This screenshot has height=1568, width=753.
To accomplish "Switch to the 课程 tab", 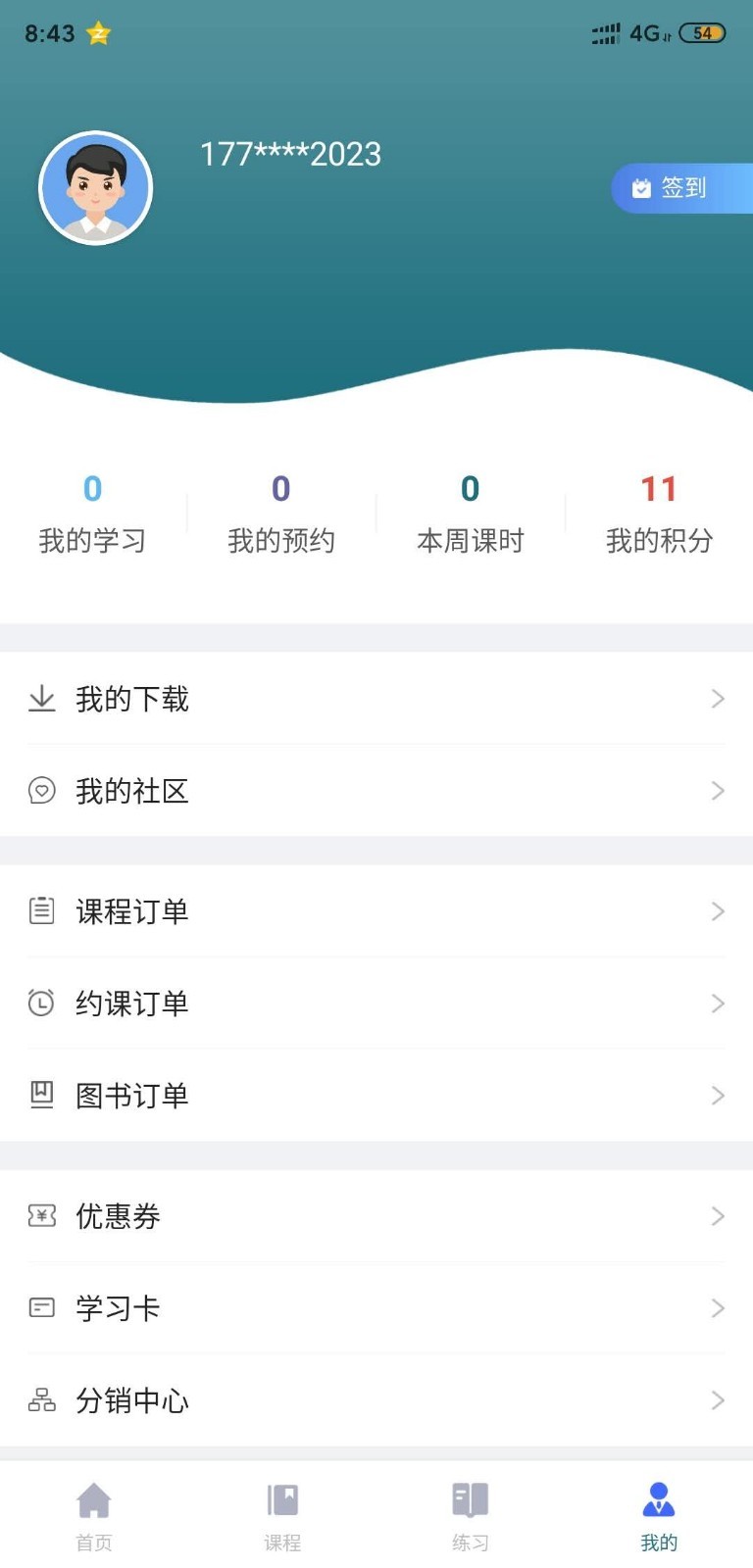I will [282, 1516].
